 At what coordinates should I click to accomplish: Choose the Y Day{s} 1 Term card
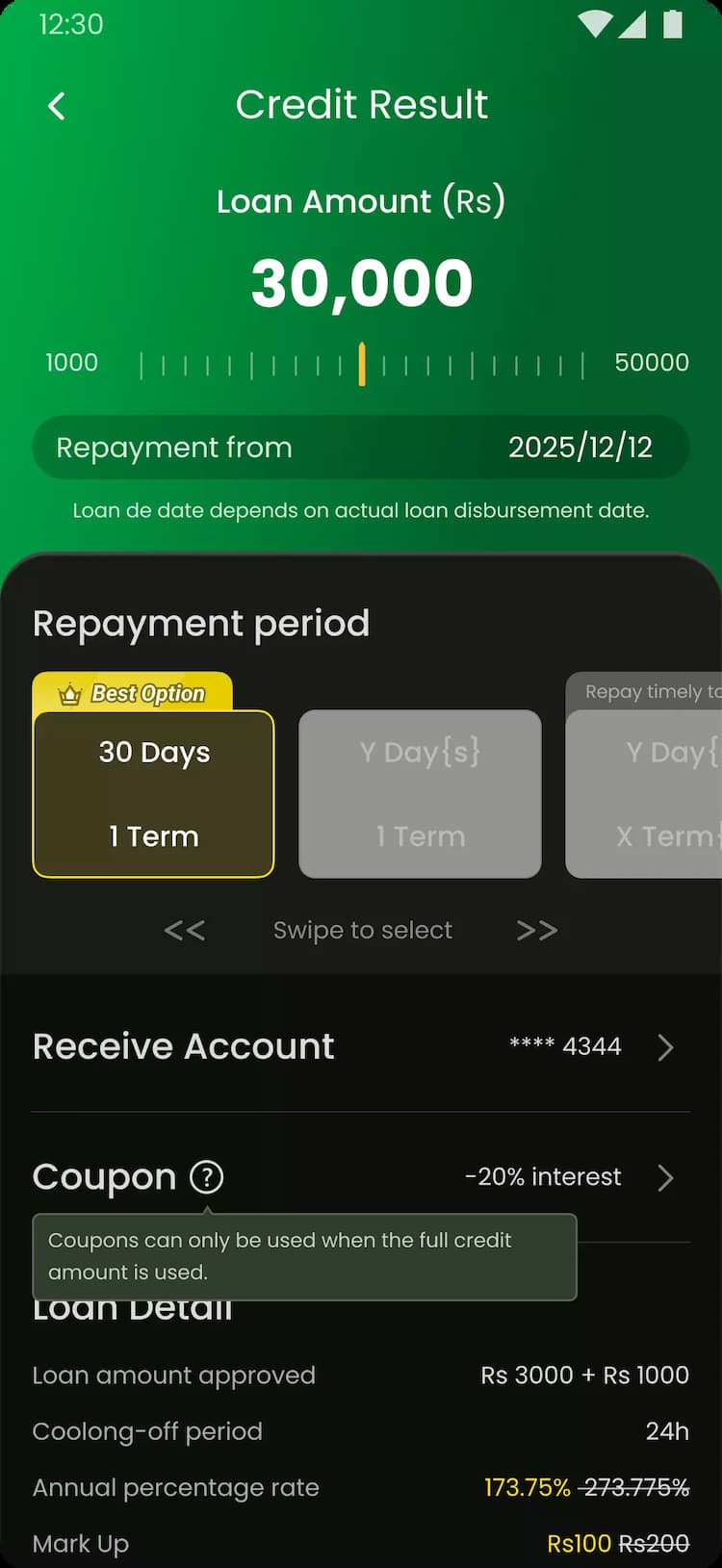(x=420, y=793)
